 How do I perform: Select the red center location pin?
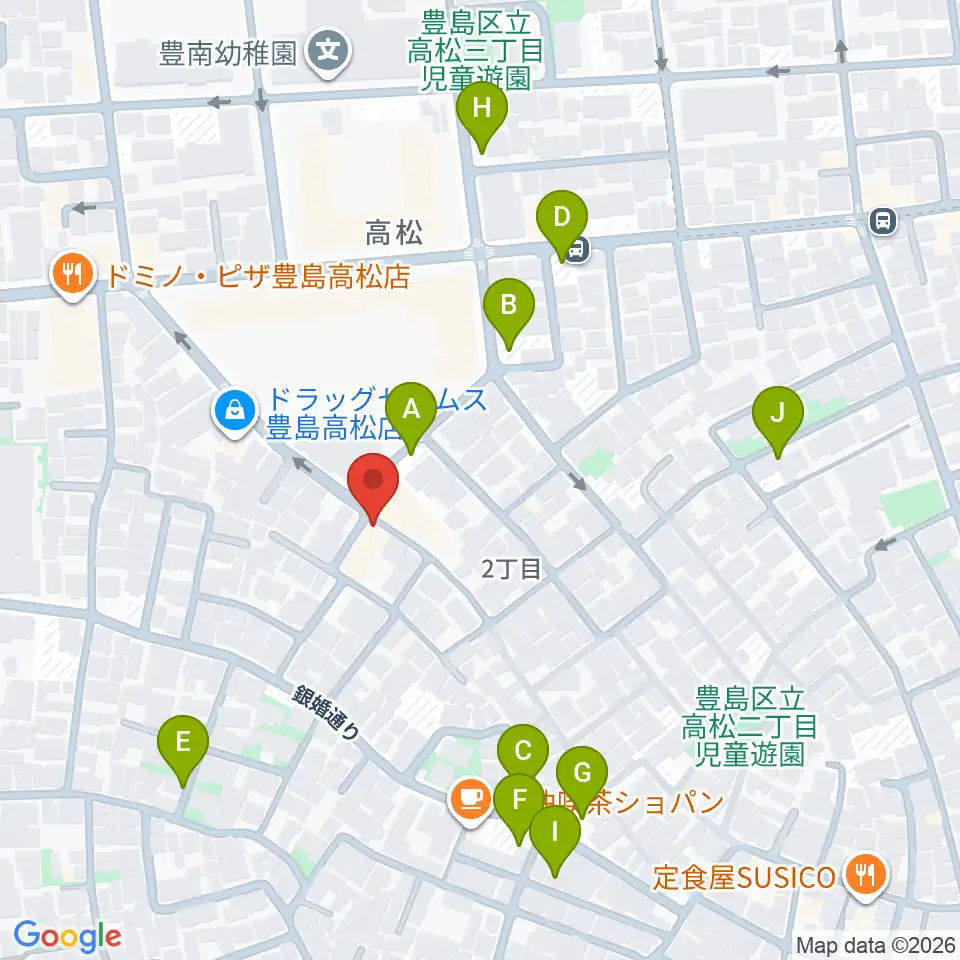point(374,482)
